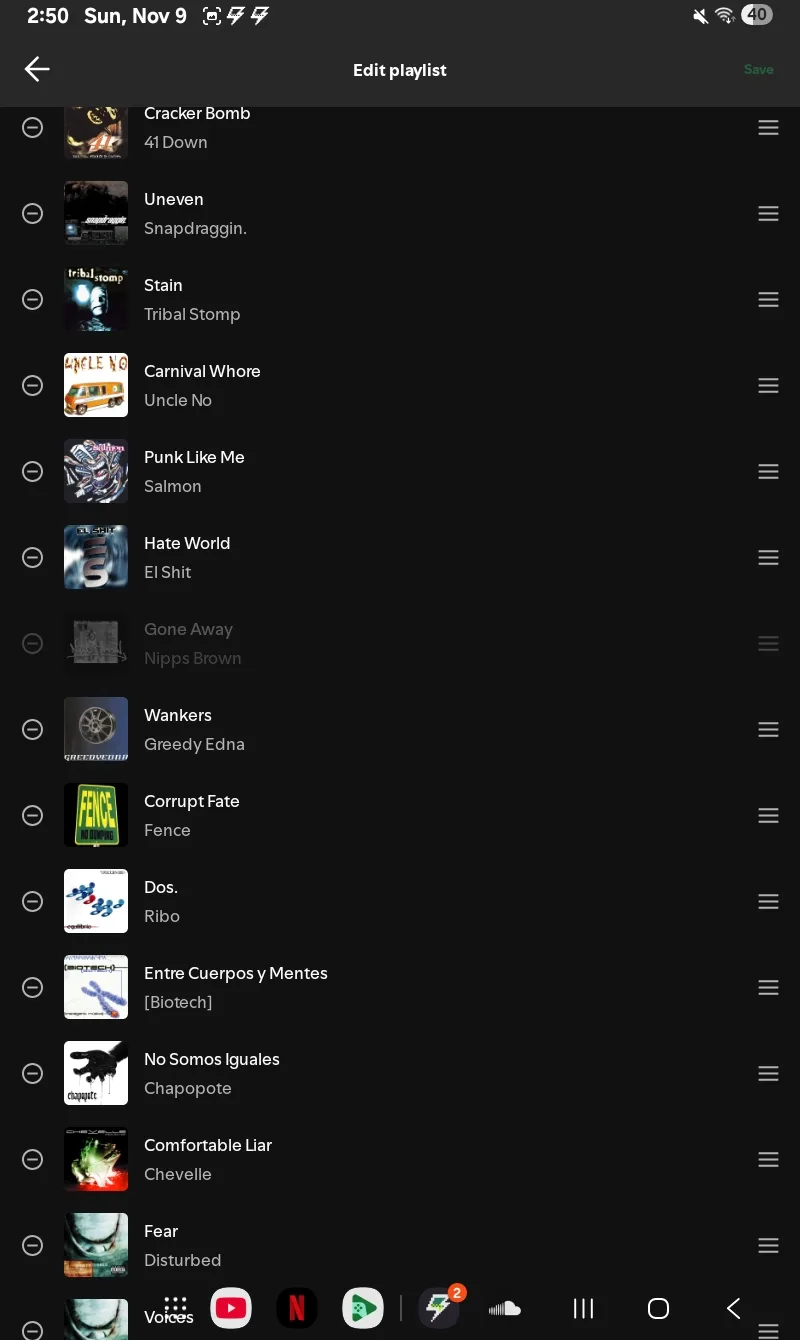
Task: Tap the reorder handle for Corrupt Fate
Action: (768, 815)
